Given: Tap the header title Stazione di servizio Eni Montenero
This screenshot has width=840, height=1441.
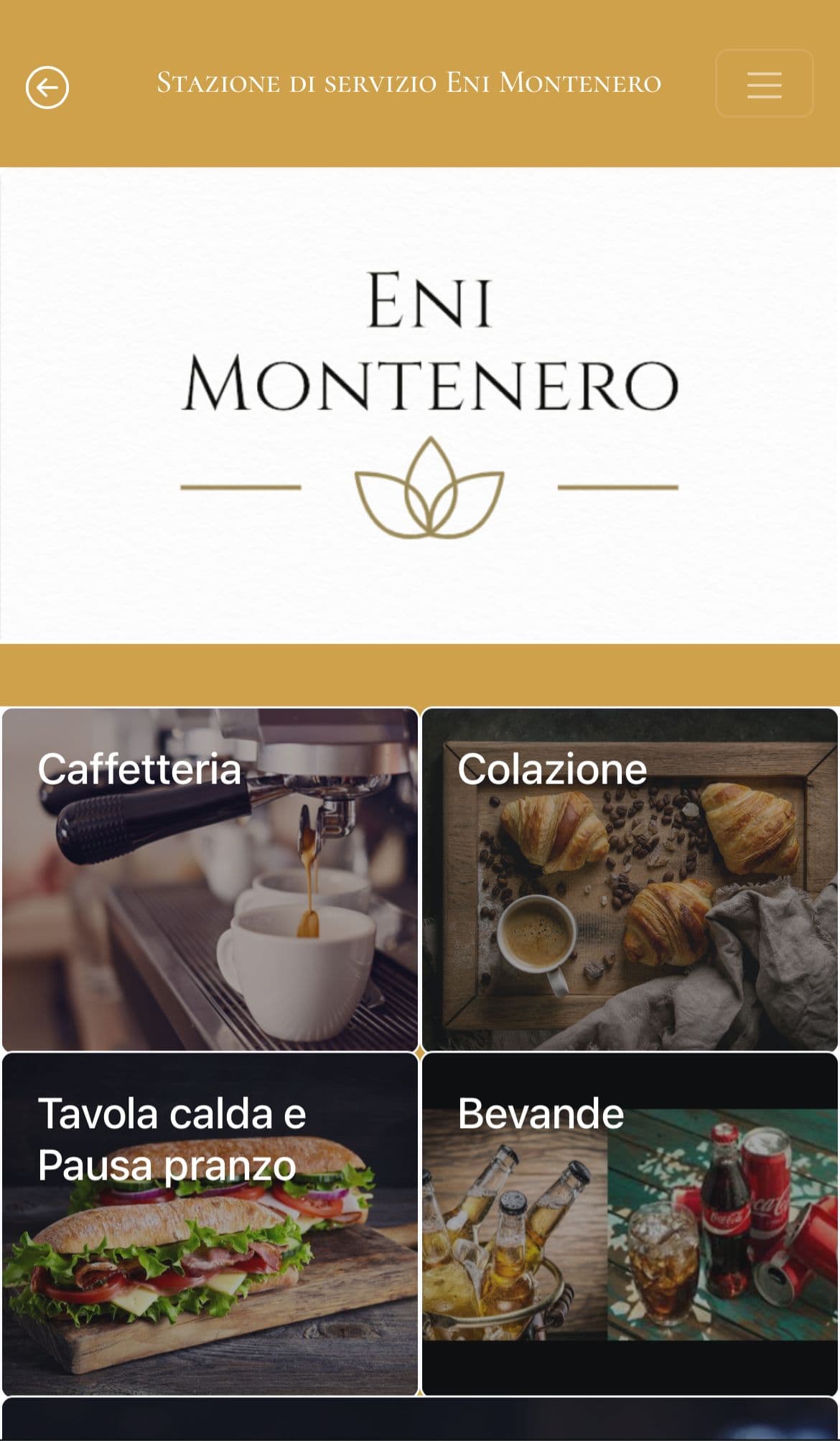Looking at the screenshot, I should pyautogui.click(x=409, y=82).
